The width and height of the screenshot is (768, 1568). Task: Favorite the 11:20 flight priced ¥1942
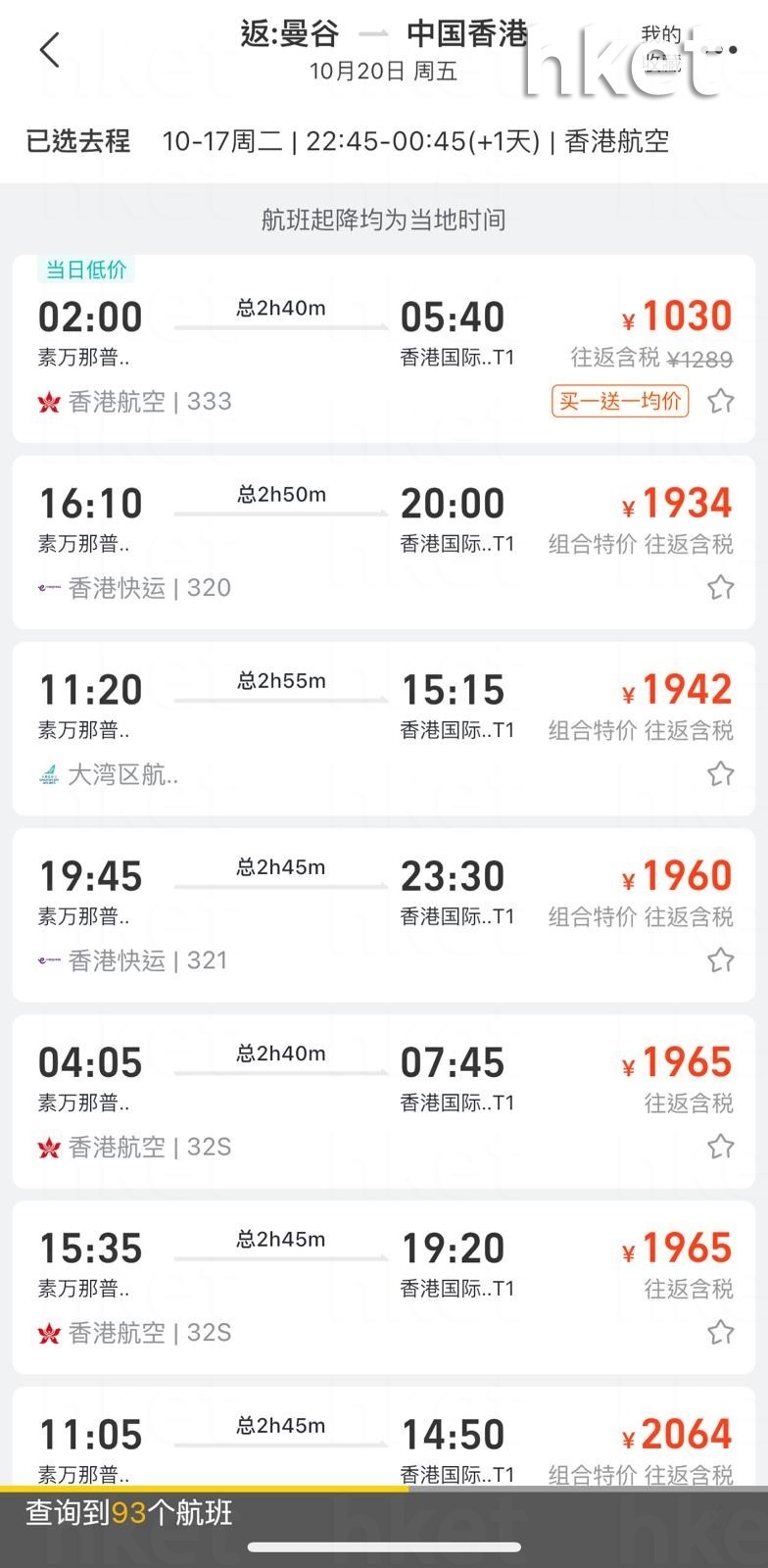(721, 773)
